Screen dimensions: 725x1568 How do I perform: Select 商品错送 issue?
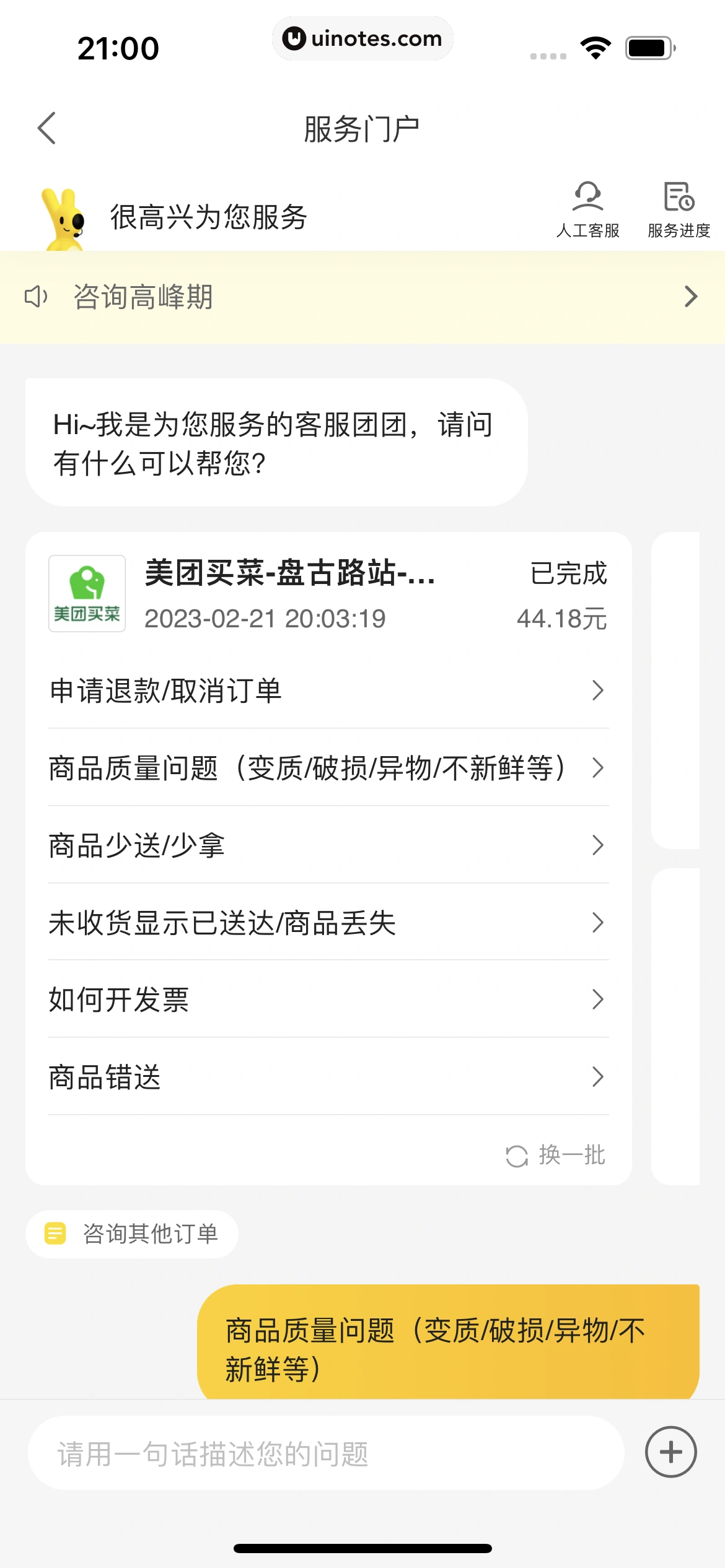[328, 1077]
